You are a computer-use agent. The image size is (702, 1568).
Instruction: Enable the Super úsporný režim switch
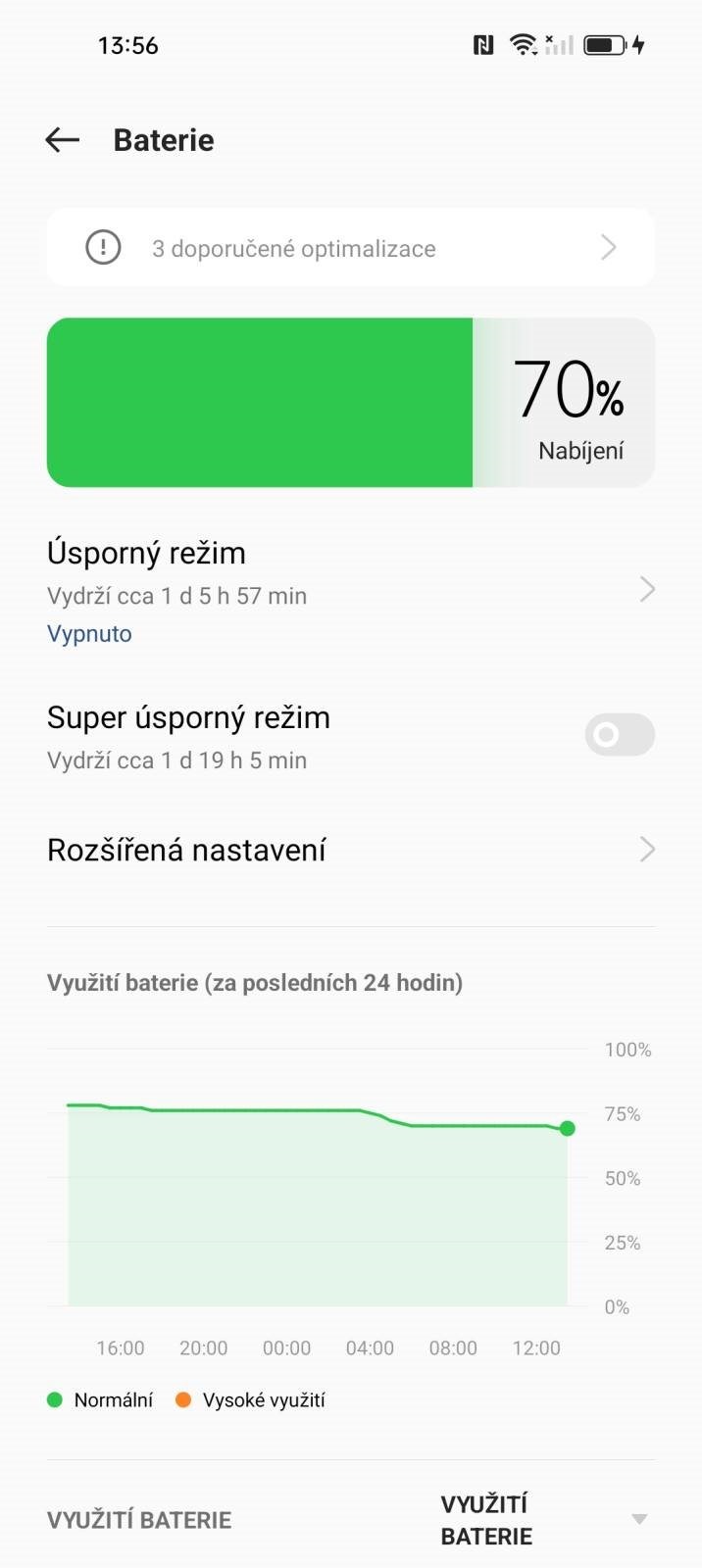(x=620, y=735)
